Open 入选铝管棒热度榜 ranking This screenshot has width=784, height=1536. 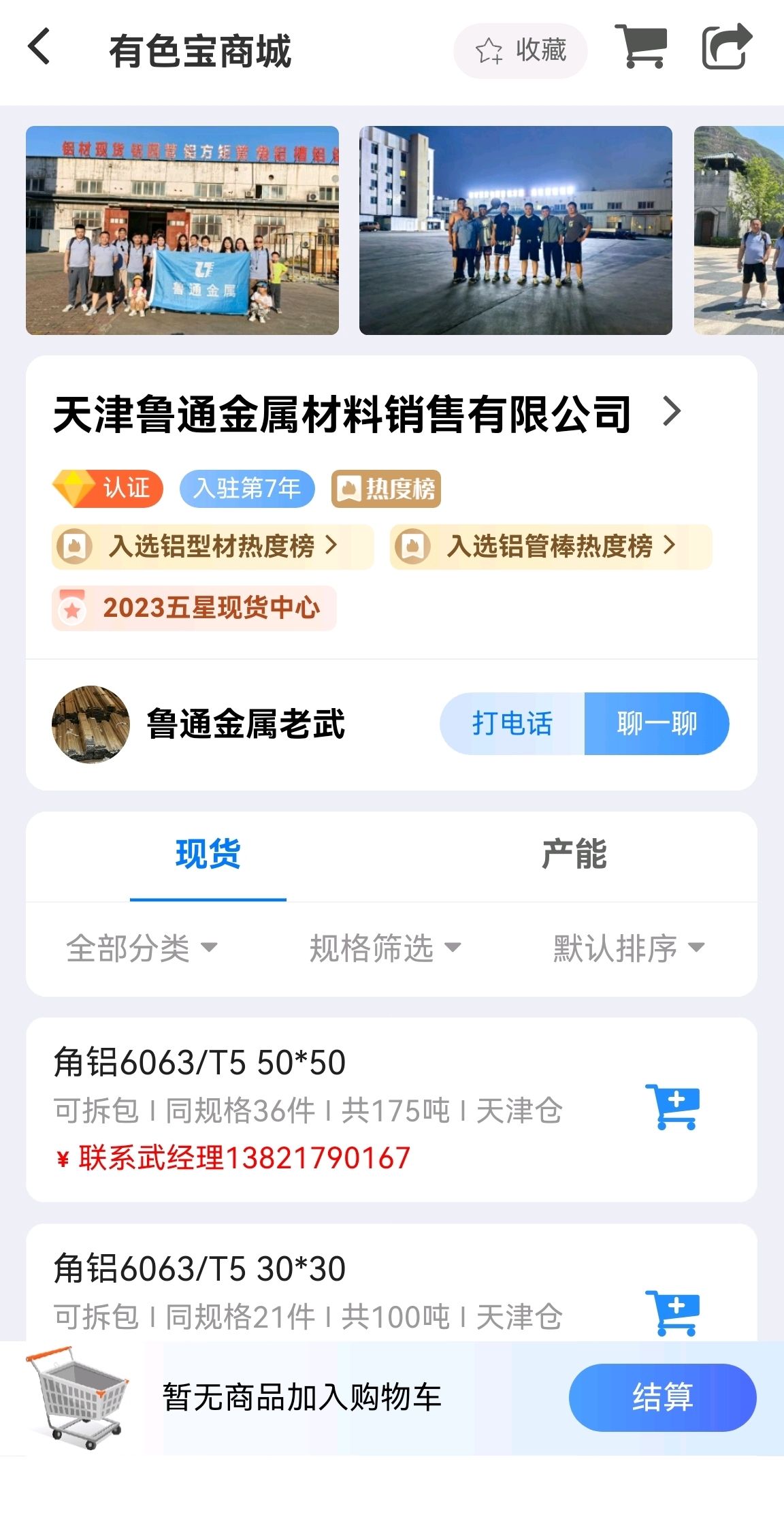[551, 546]
